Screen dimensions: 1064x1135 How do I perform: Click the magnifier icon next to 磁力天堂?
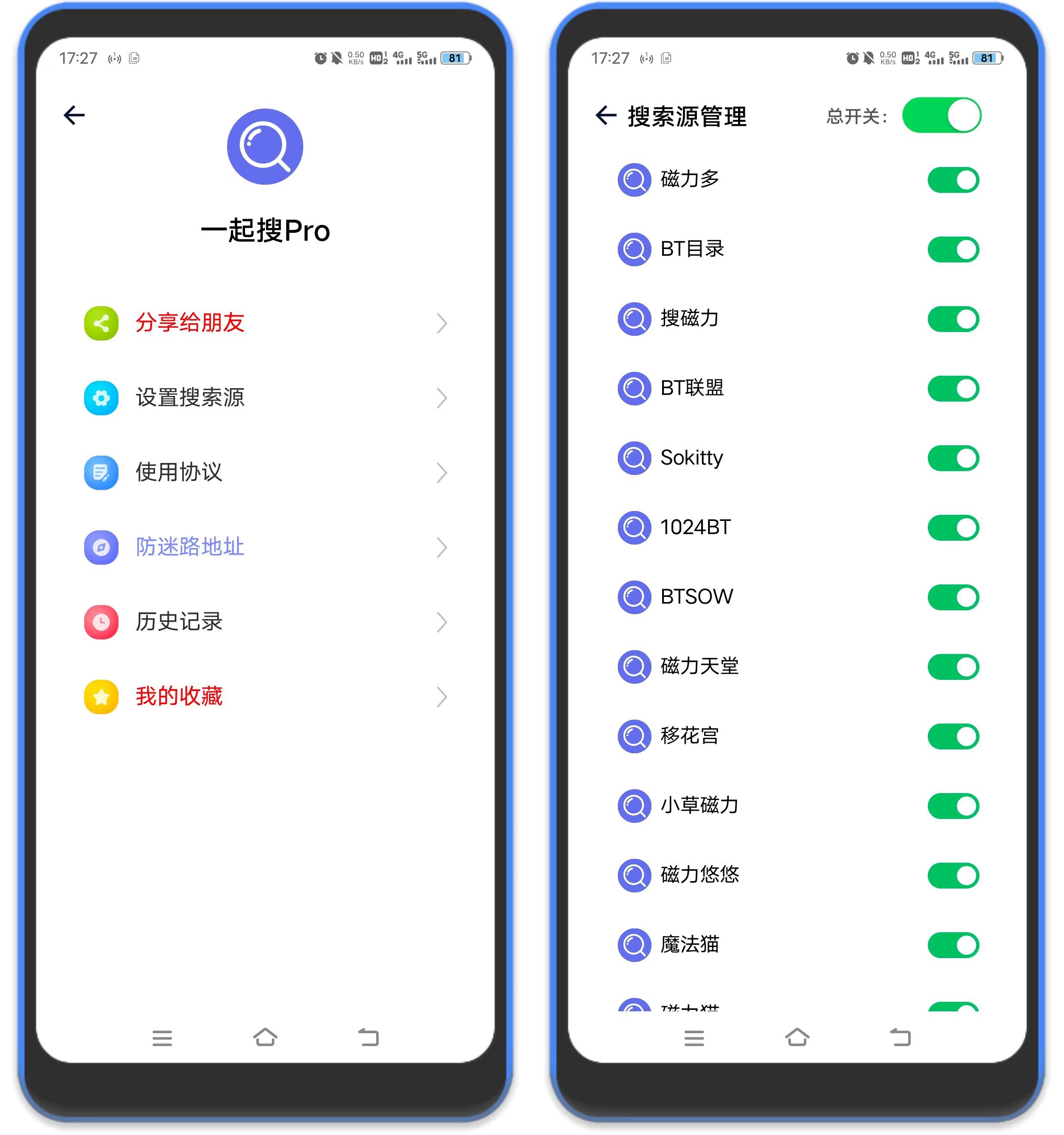click(x=634, y=666)
